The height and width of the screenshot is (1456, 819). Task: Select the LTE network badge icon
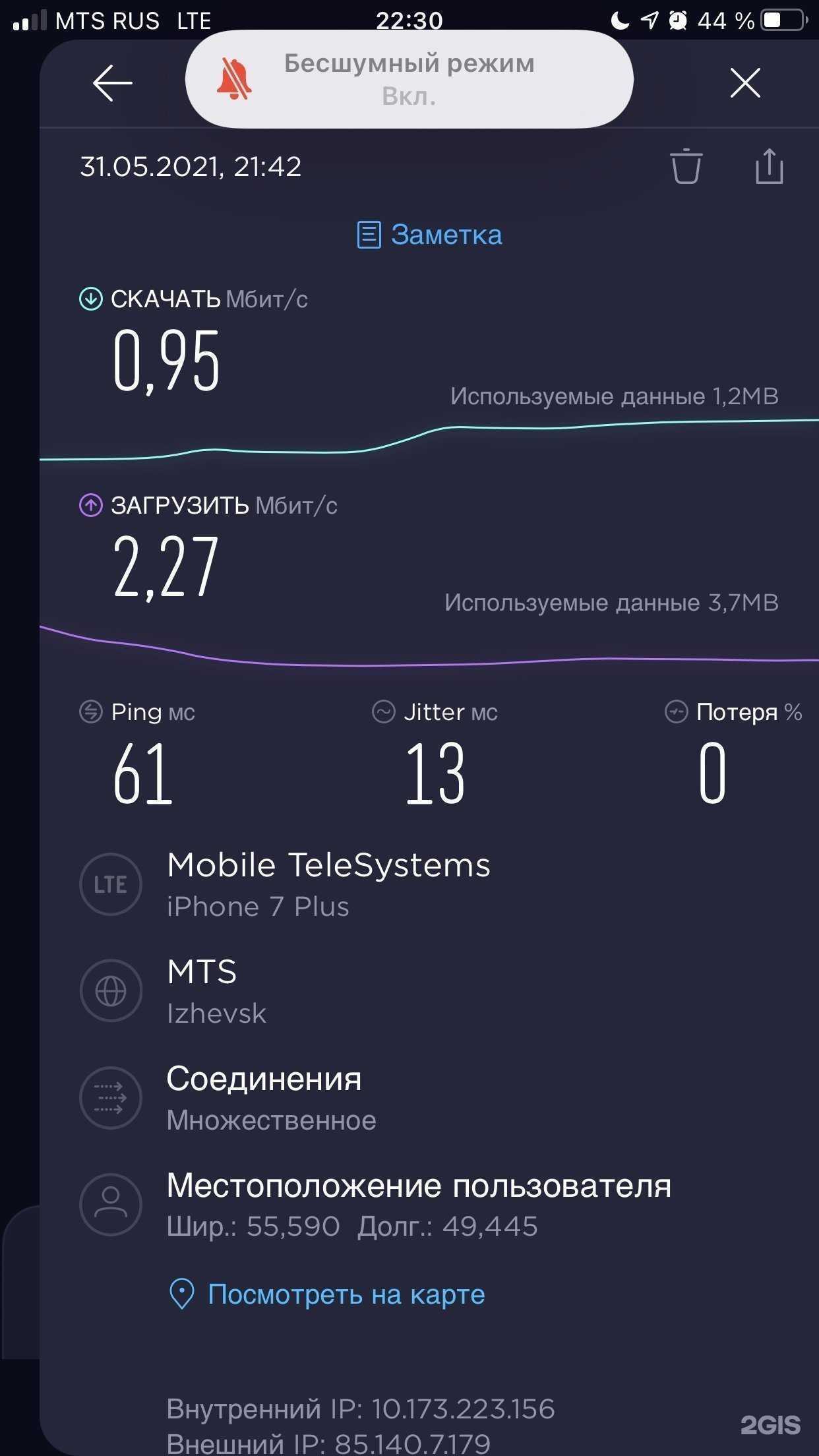pos(110,884)
